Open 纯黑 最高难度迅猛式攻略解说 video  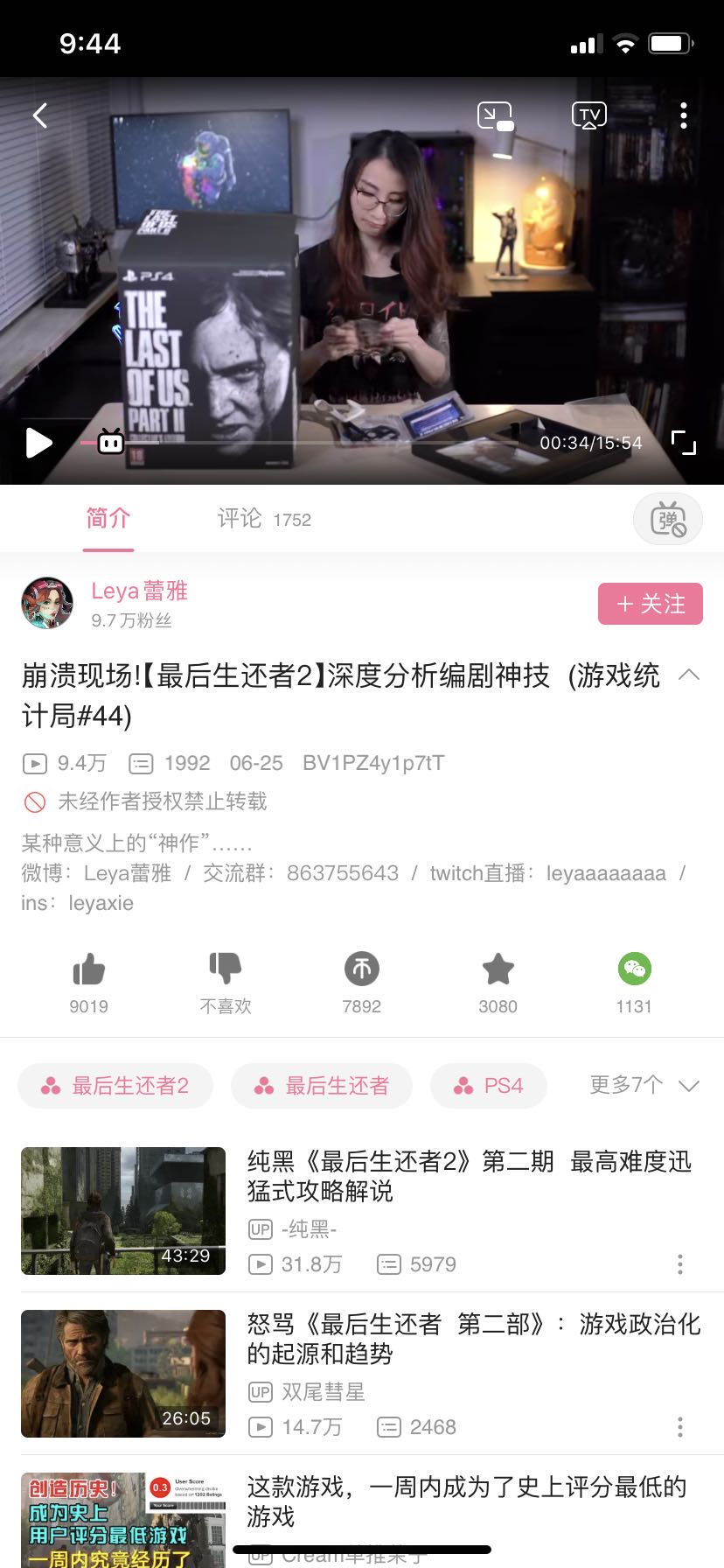pos(362,1210)
